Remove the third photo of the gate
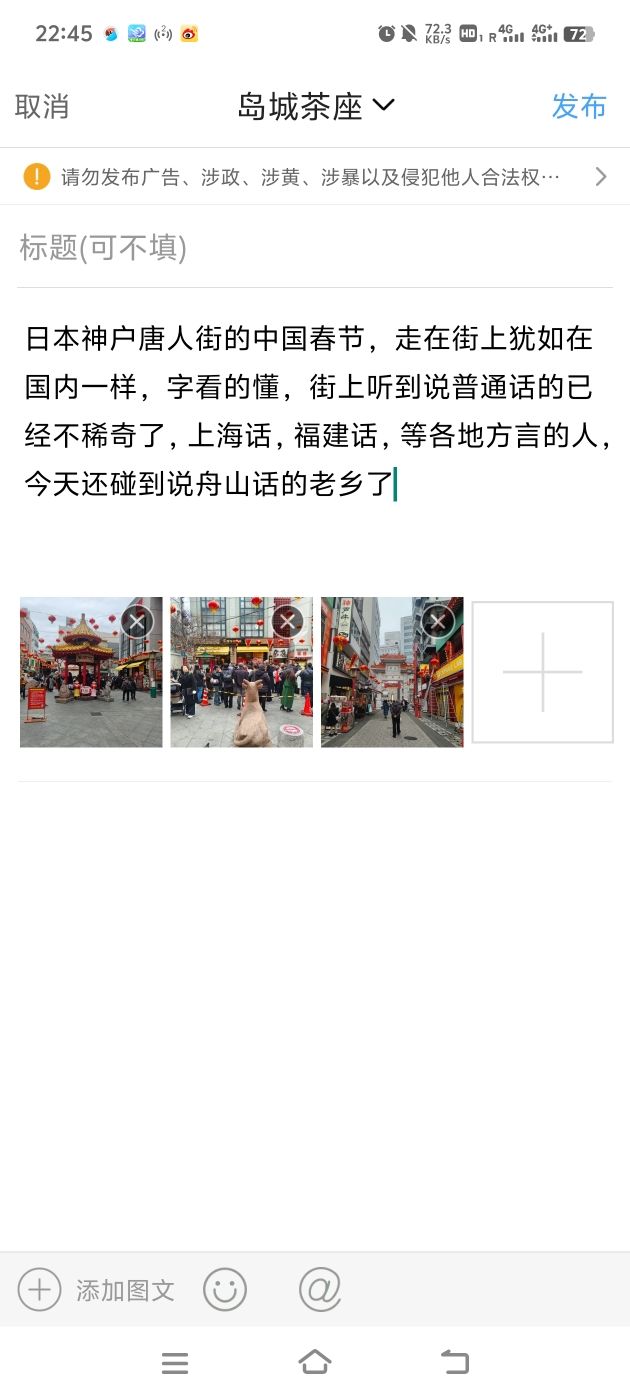The width and height of the screenshot is (630, 1400). click(x=438, y=622)
